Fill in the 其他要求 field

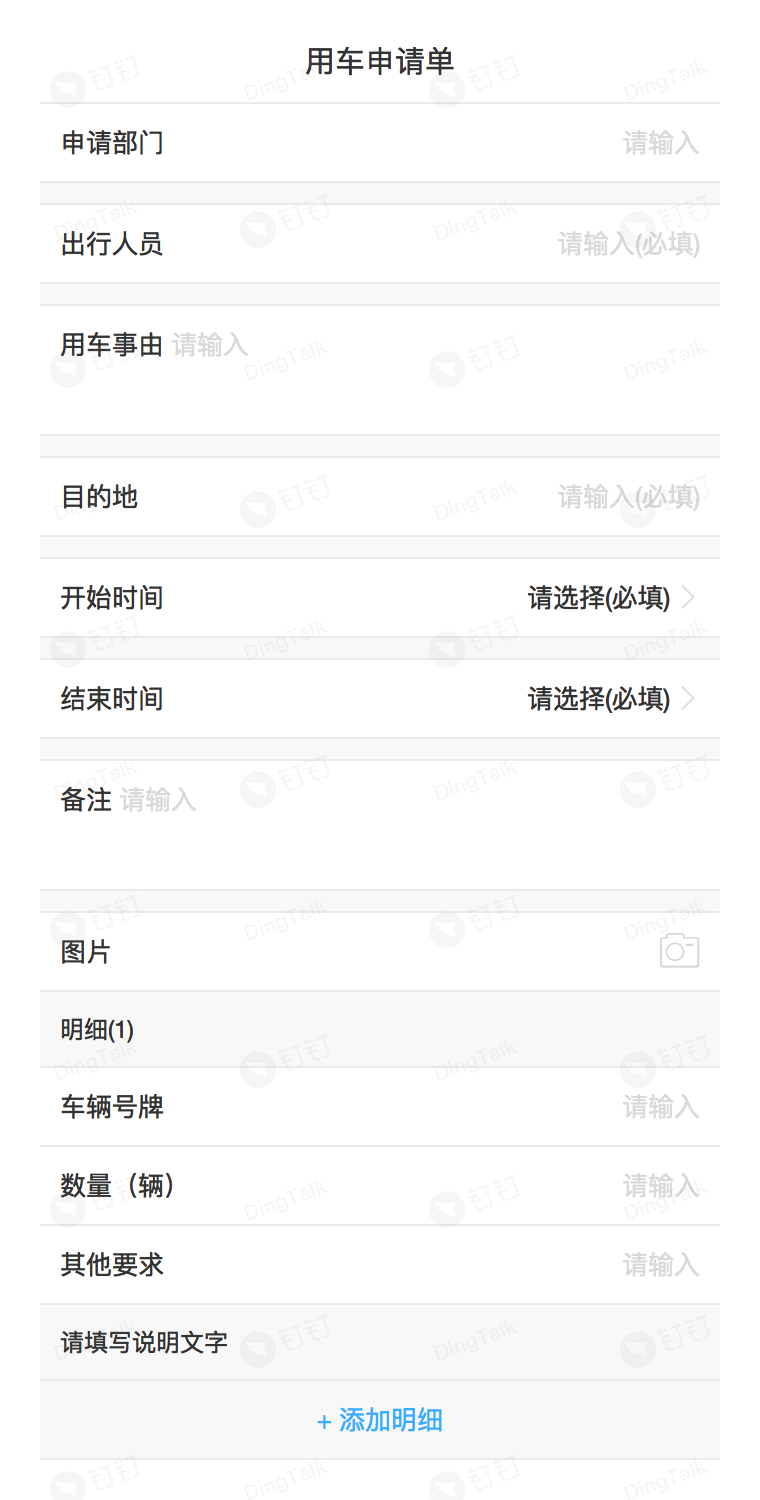[380, 1265]
